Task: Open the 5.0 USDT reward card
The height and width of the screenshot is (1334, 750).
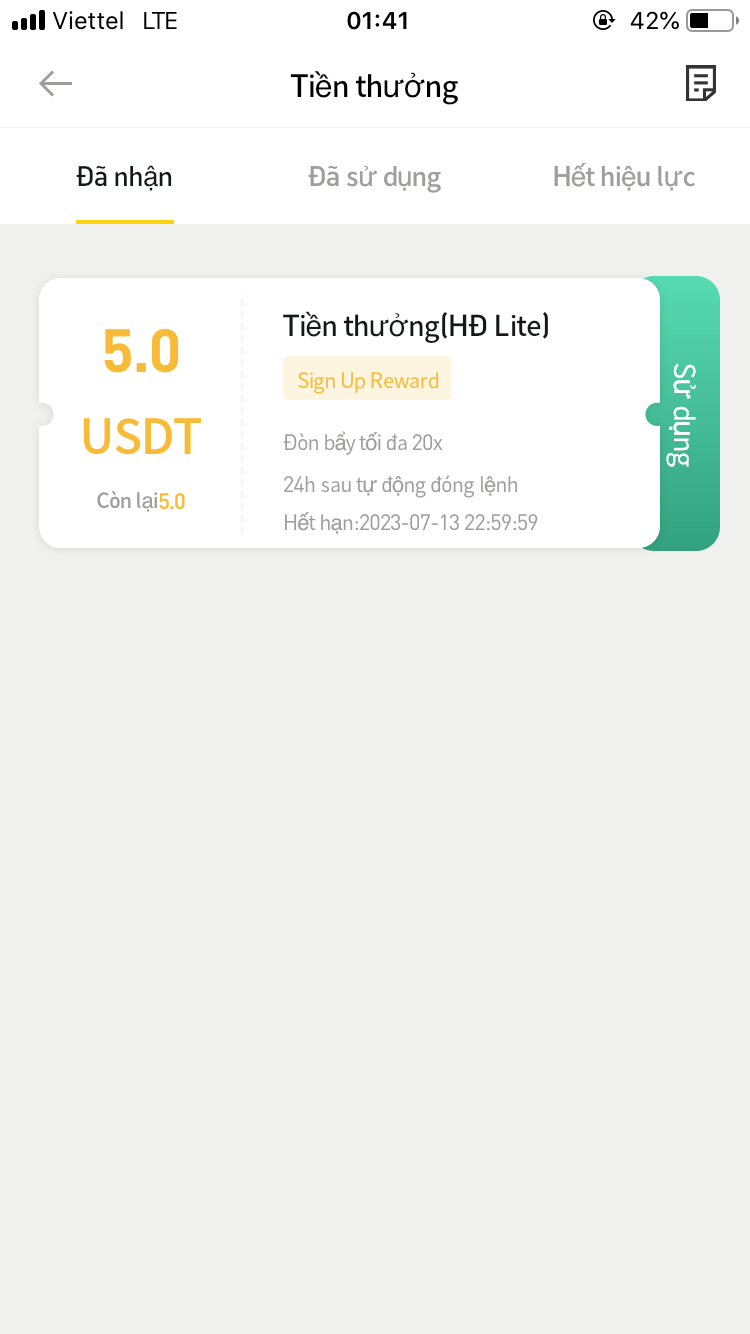Action: [x=348, y=414]
